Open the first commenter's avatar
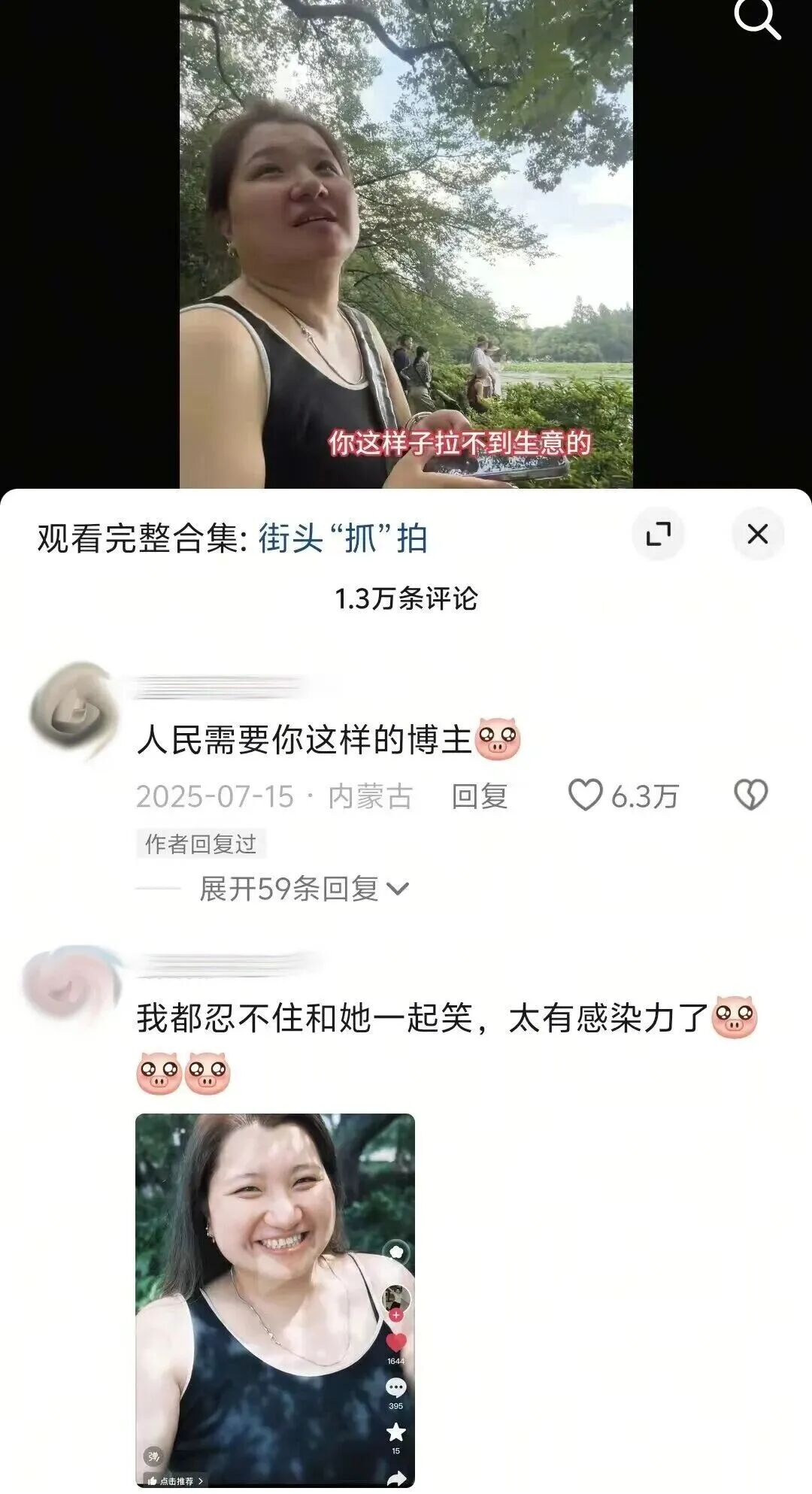The width and height of the screenshot is (812, 1494). [x=74, y=711]
